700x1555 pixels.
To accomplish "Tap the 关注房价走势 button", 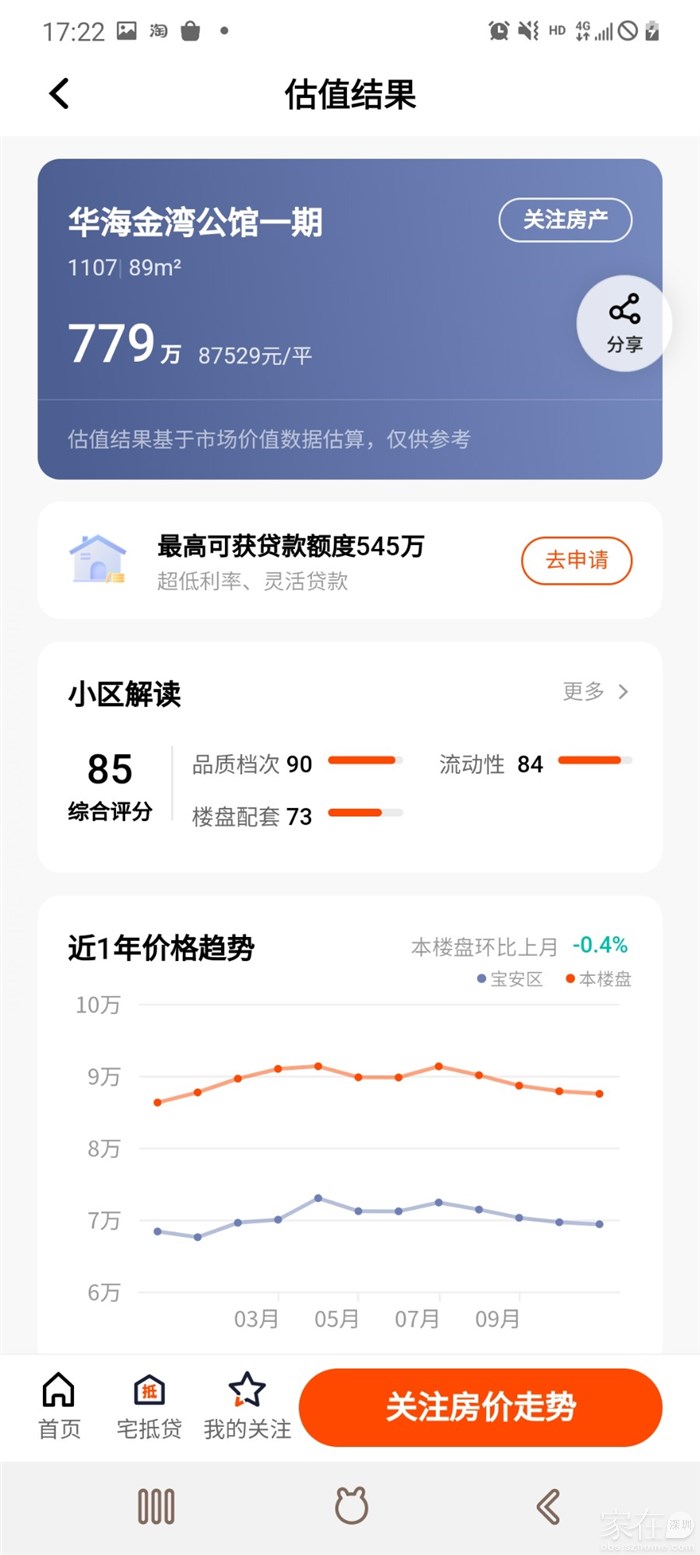I will point(480,1407).
